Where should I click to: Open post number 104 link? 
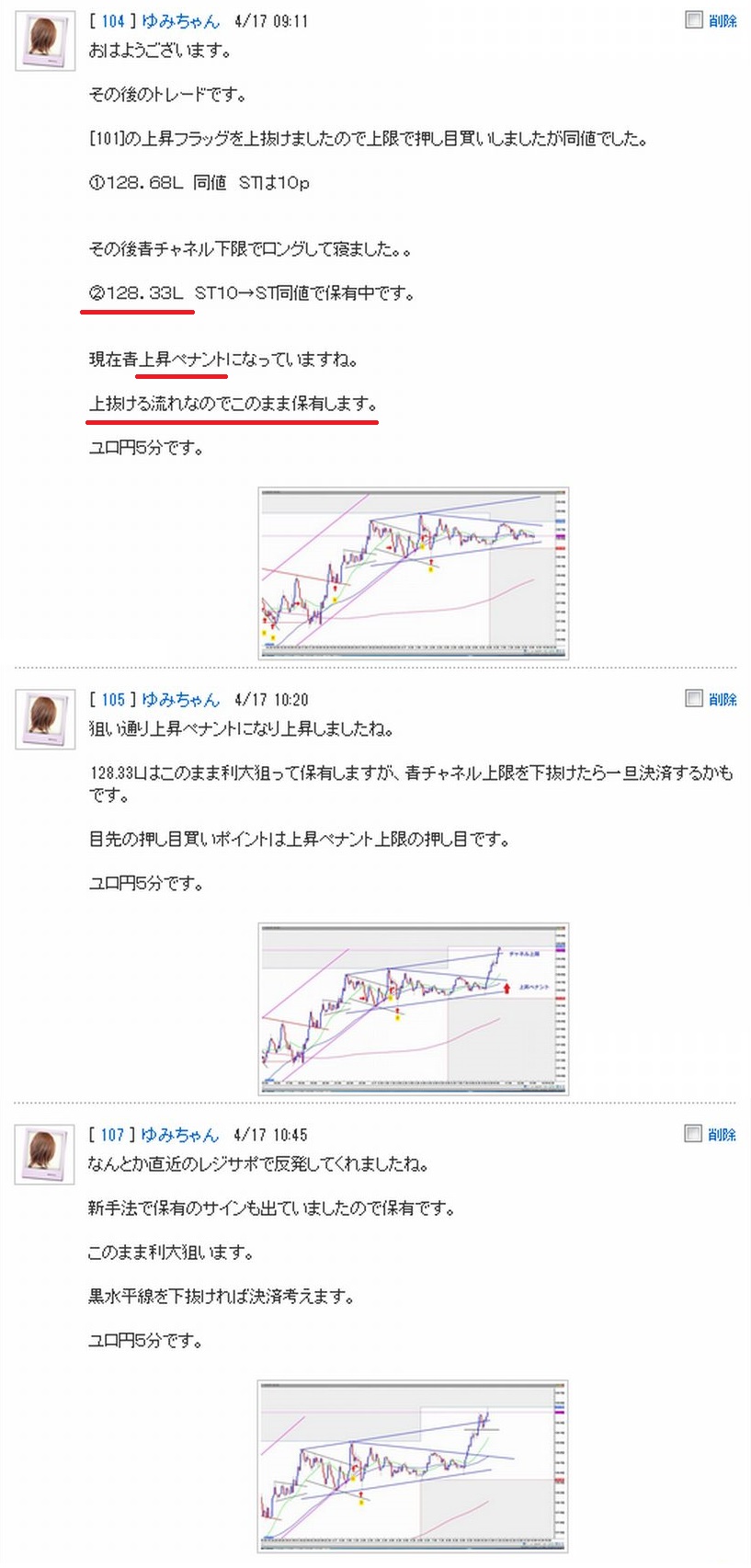(113, 21)
